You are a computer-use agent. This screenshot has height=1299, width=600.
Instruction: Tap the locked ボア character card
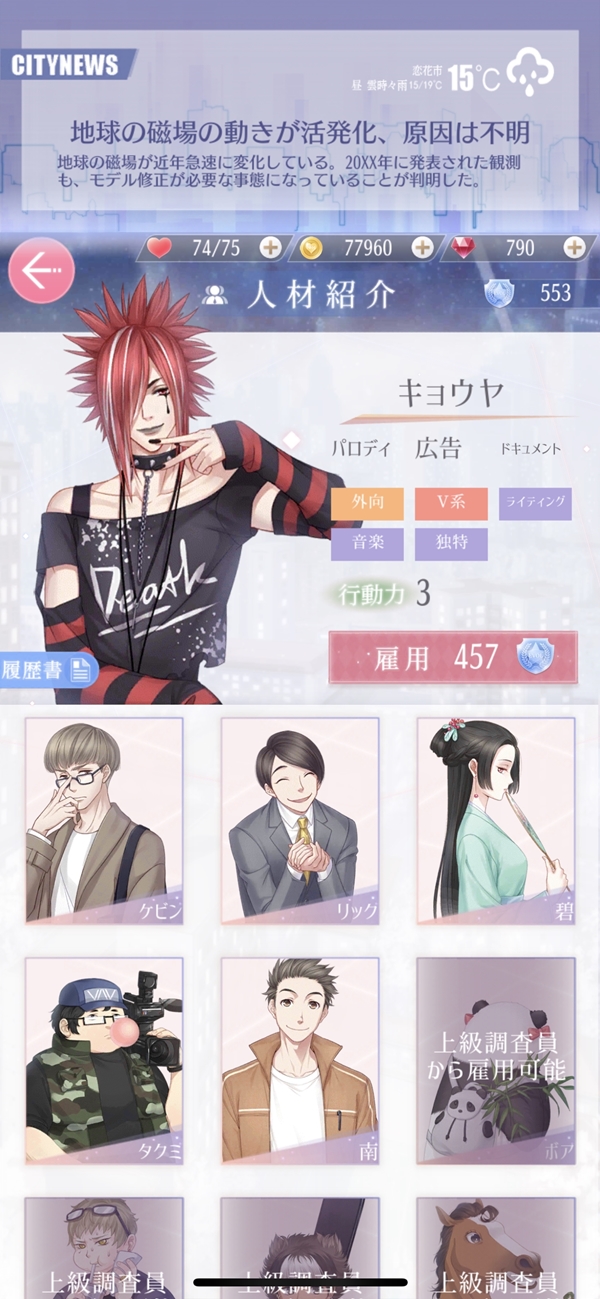496,1061
